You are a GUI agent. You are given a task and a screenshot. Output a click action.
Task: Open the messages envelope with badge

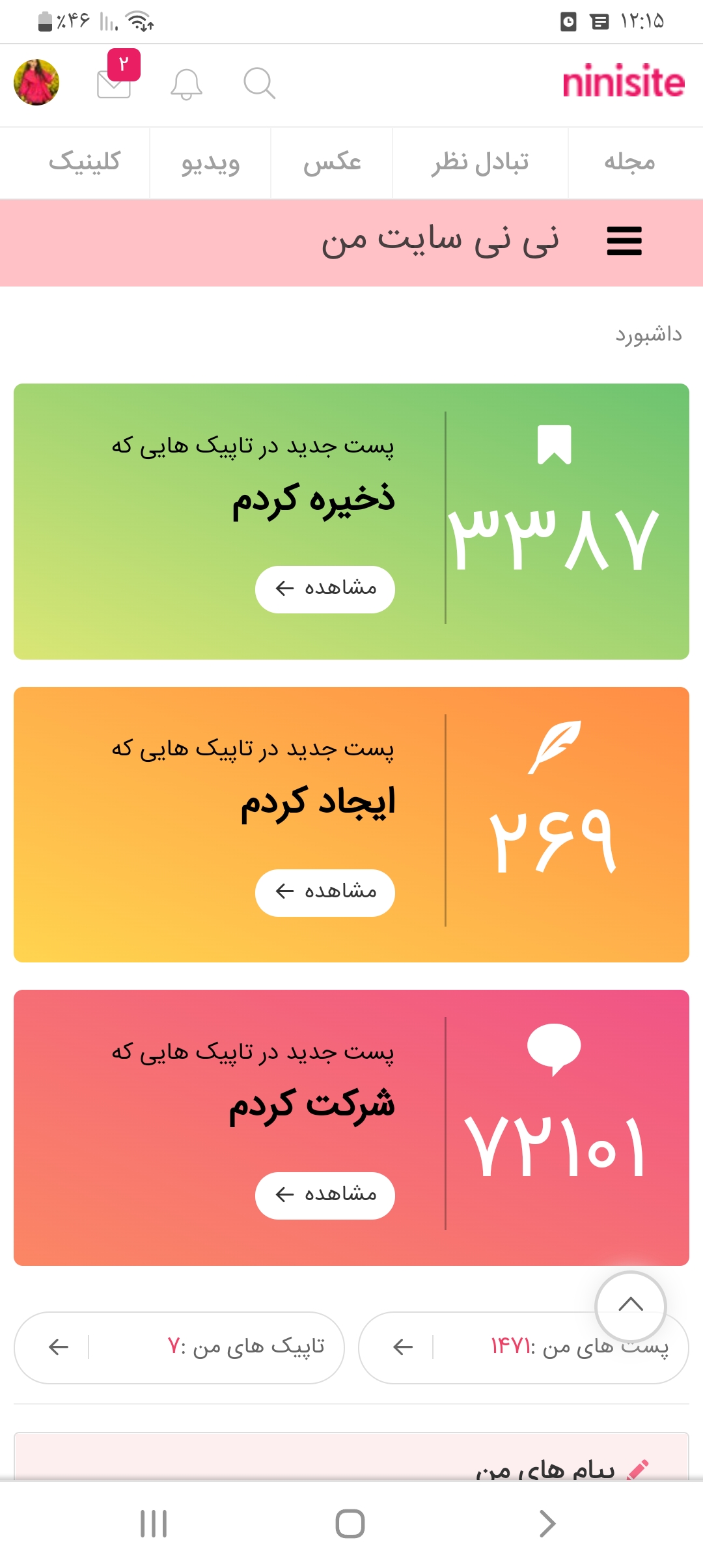tap(115, 83)
